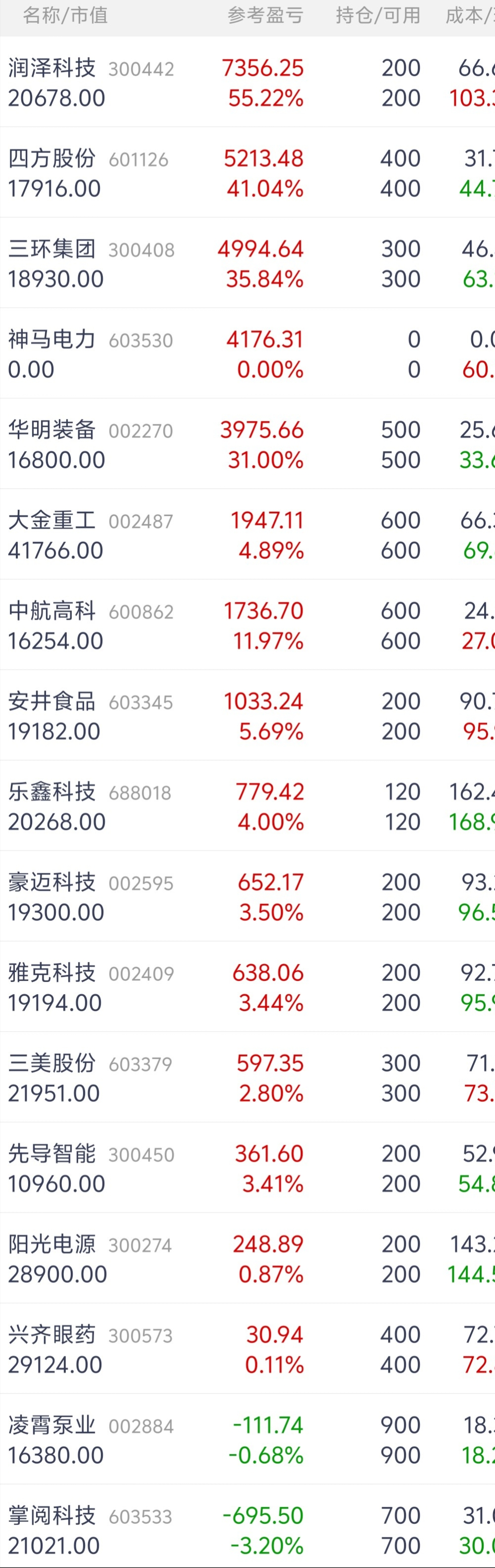Open the 华明装备 holding
The height and width of the screenshot is (1568, 495).
[x=247, y=444]
